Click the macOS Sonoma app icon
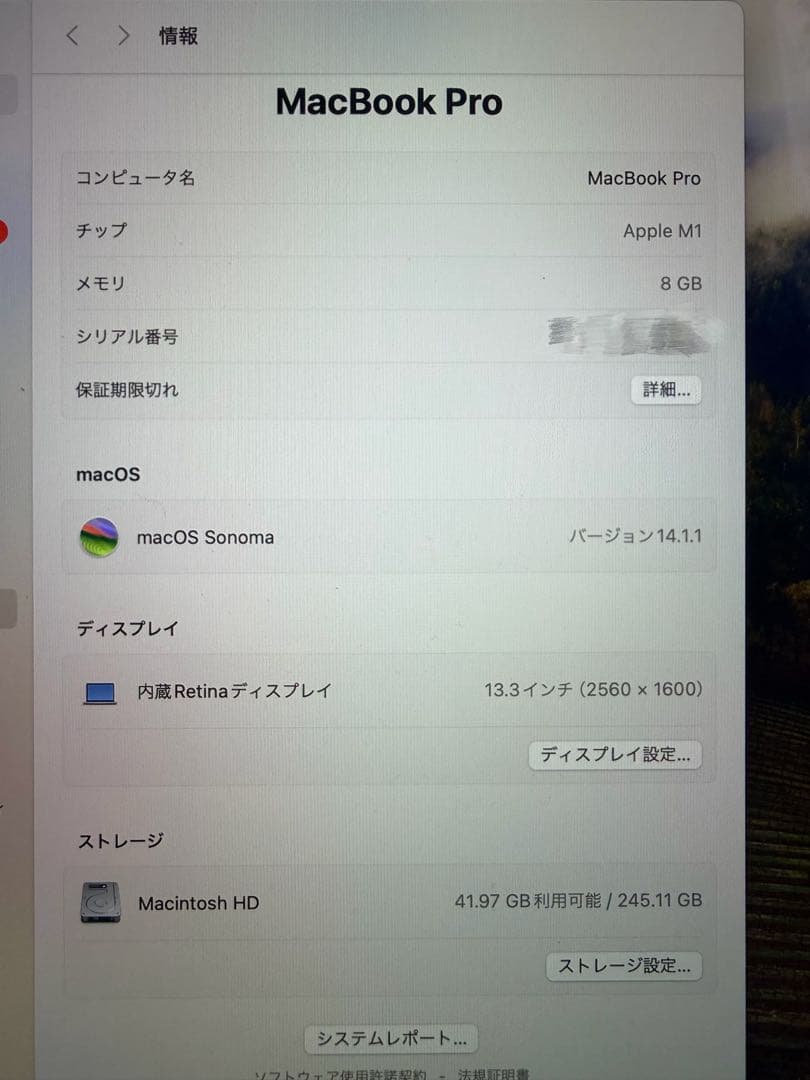The width and height of the screenshot is (810, 1080). [98, 537]
